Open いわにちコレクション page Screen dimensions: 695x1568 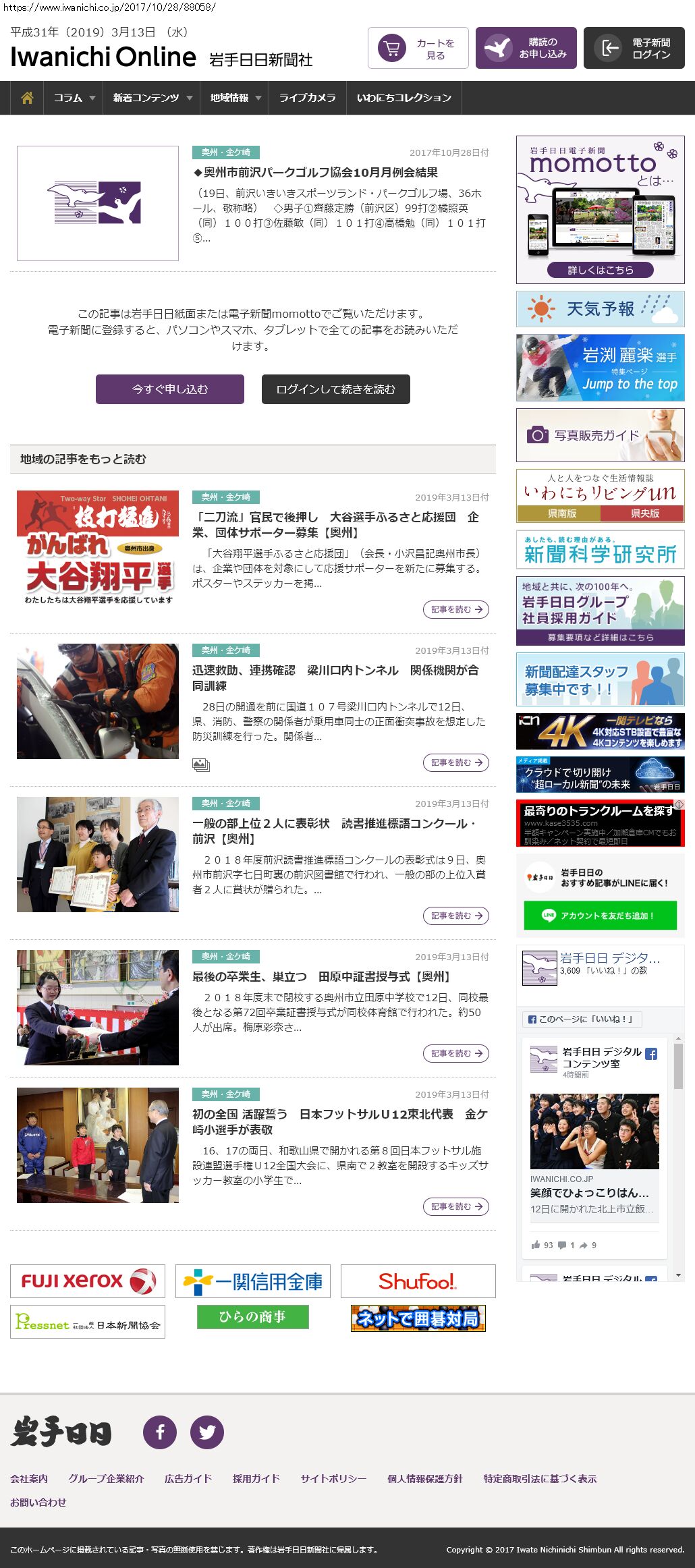[x=404, y=98]
